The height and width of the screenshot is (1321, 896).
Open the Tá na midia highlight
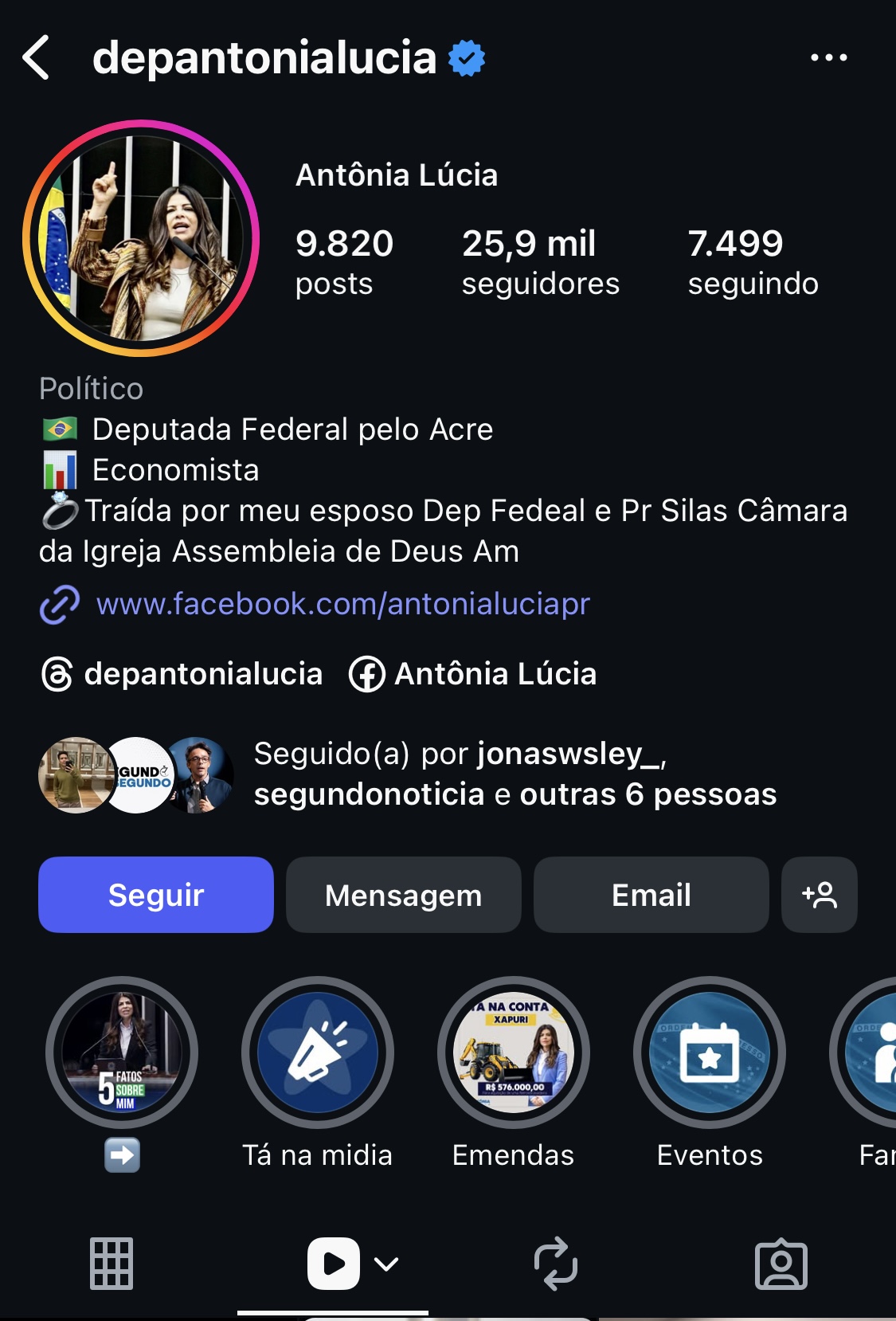(x=318, y=1052)
